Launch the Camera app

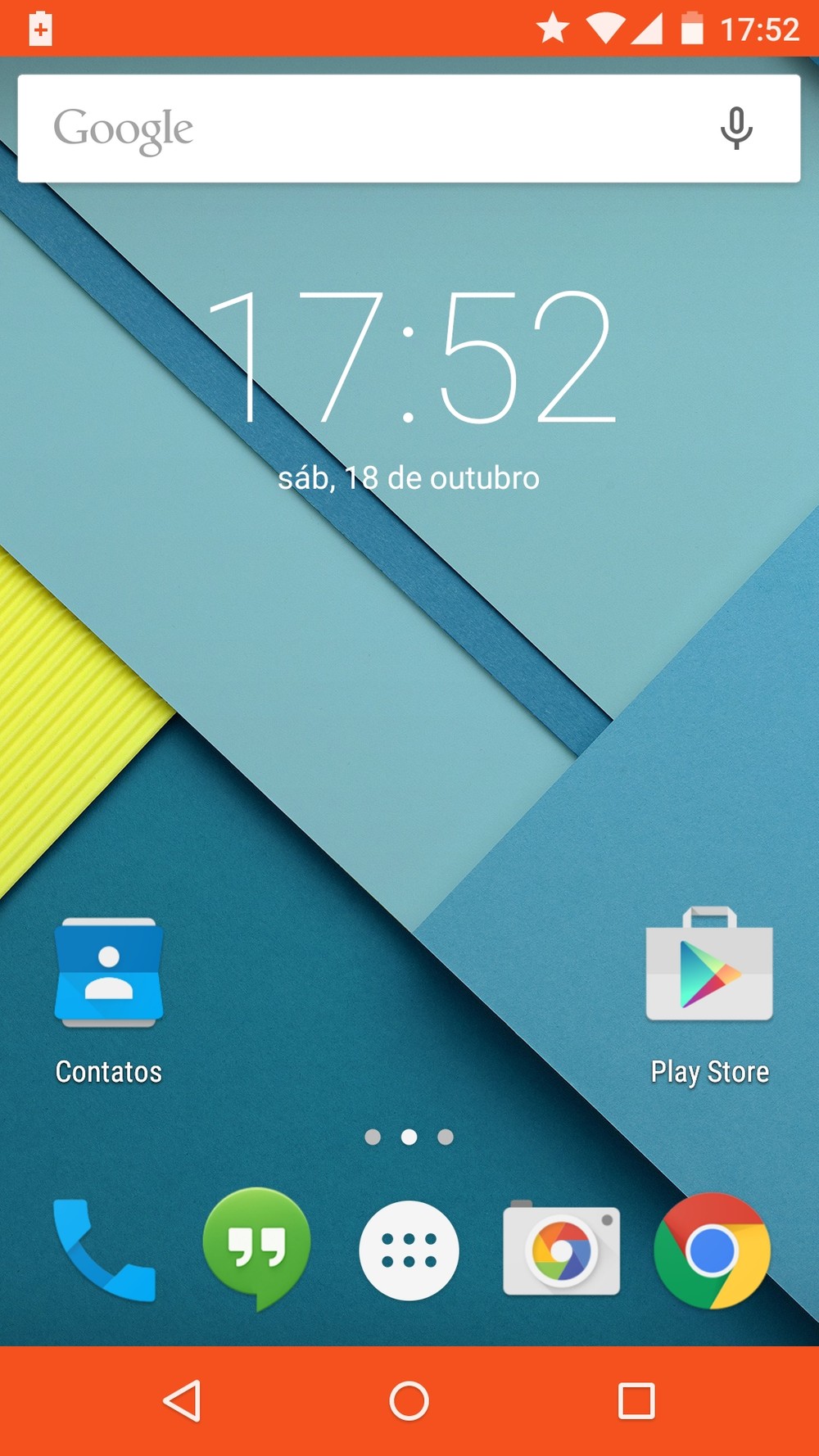(x=561, y=1250)
